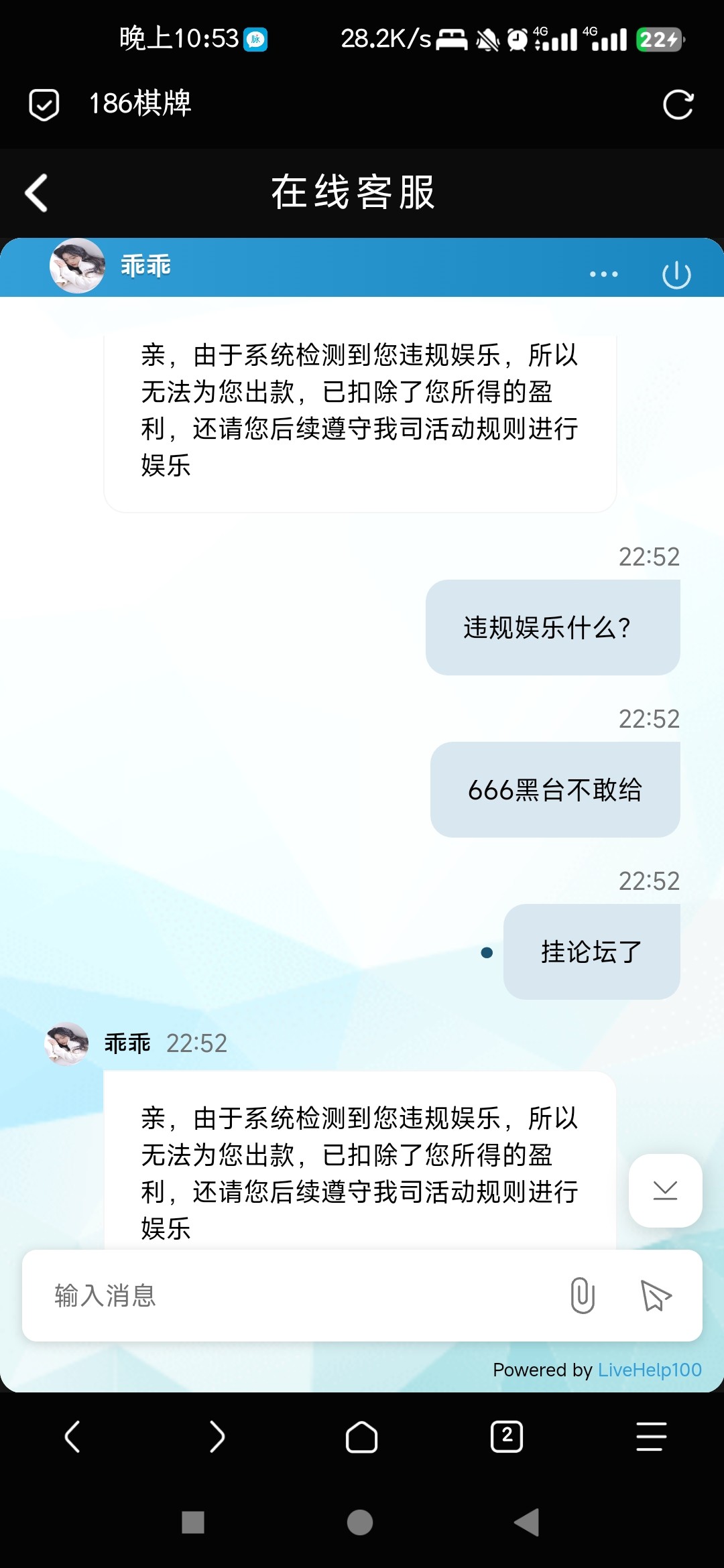Tap the system home button
724x1568 pixels.
tap(360, 1522)
